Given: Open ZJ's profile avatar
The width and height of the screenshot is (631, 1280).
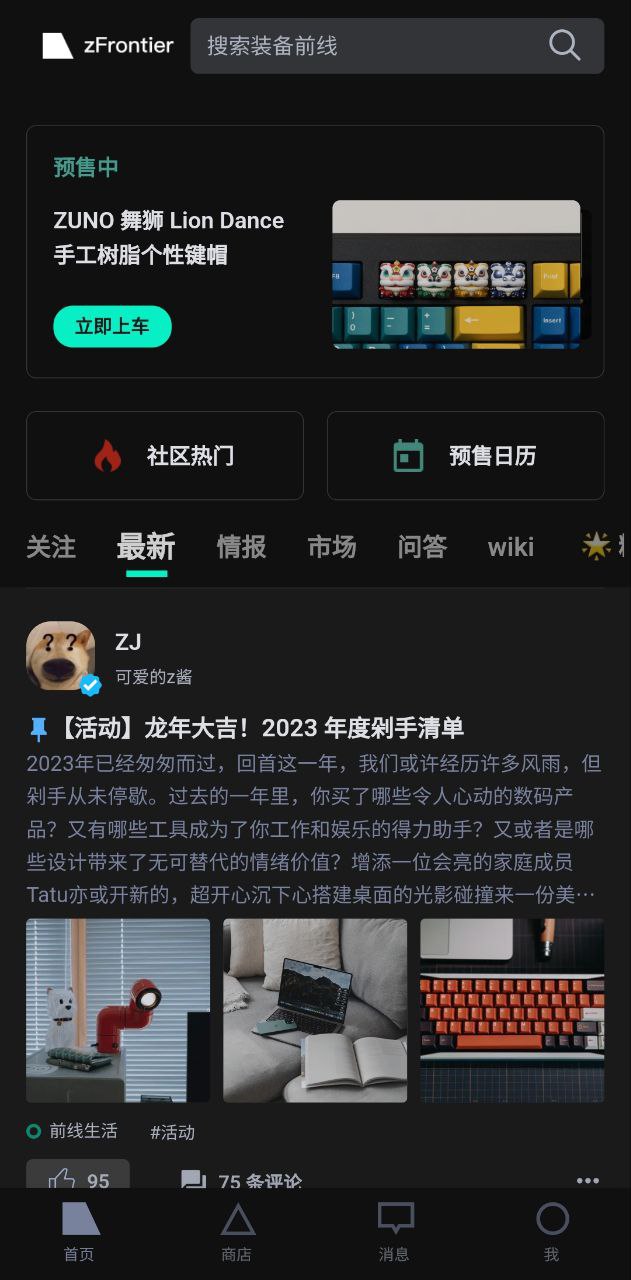Looking at the screenshot, I should pos(61,656).
